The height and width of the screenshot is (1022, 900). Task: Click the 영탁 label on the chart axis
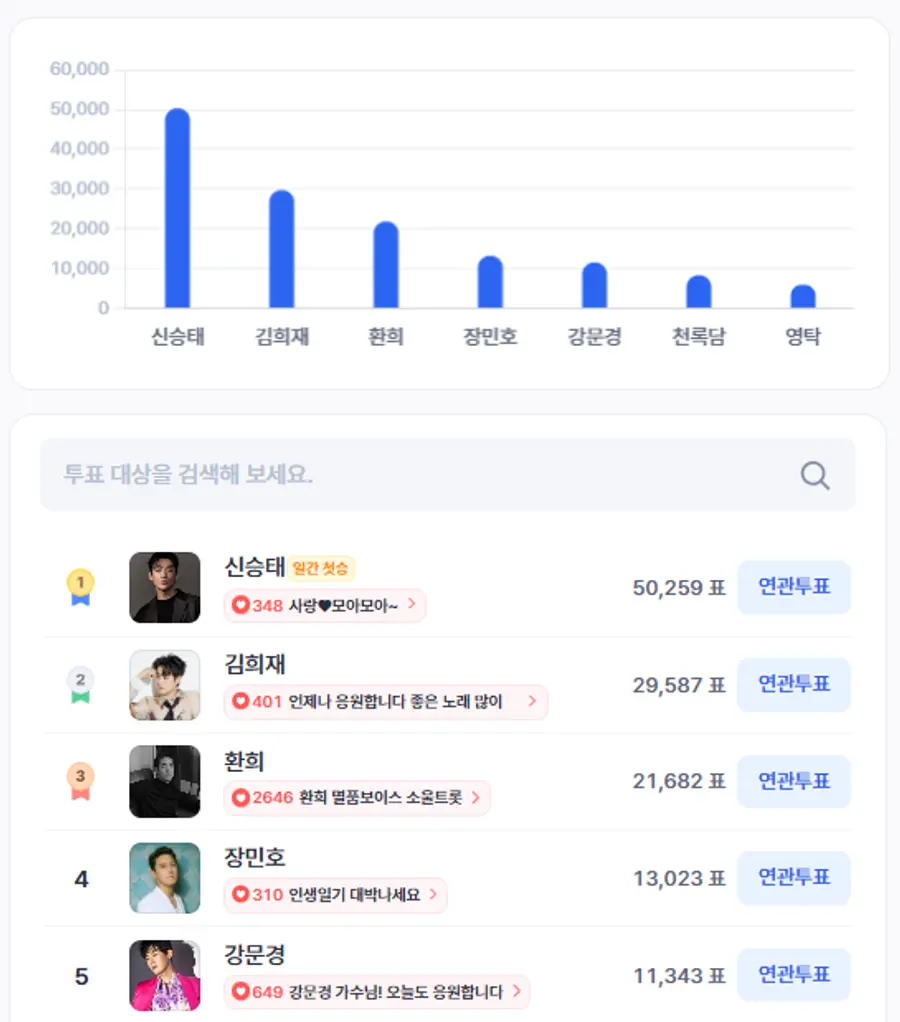pyautogui.click(x=804, y=336)
